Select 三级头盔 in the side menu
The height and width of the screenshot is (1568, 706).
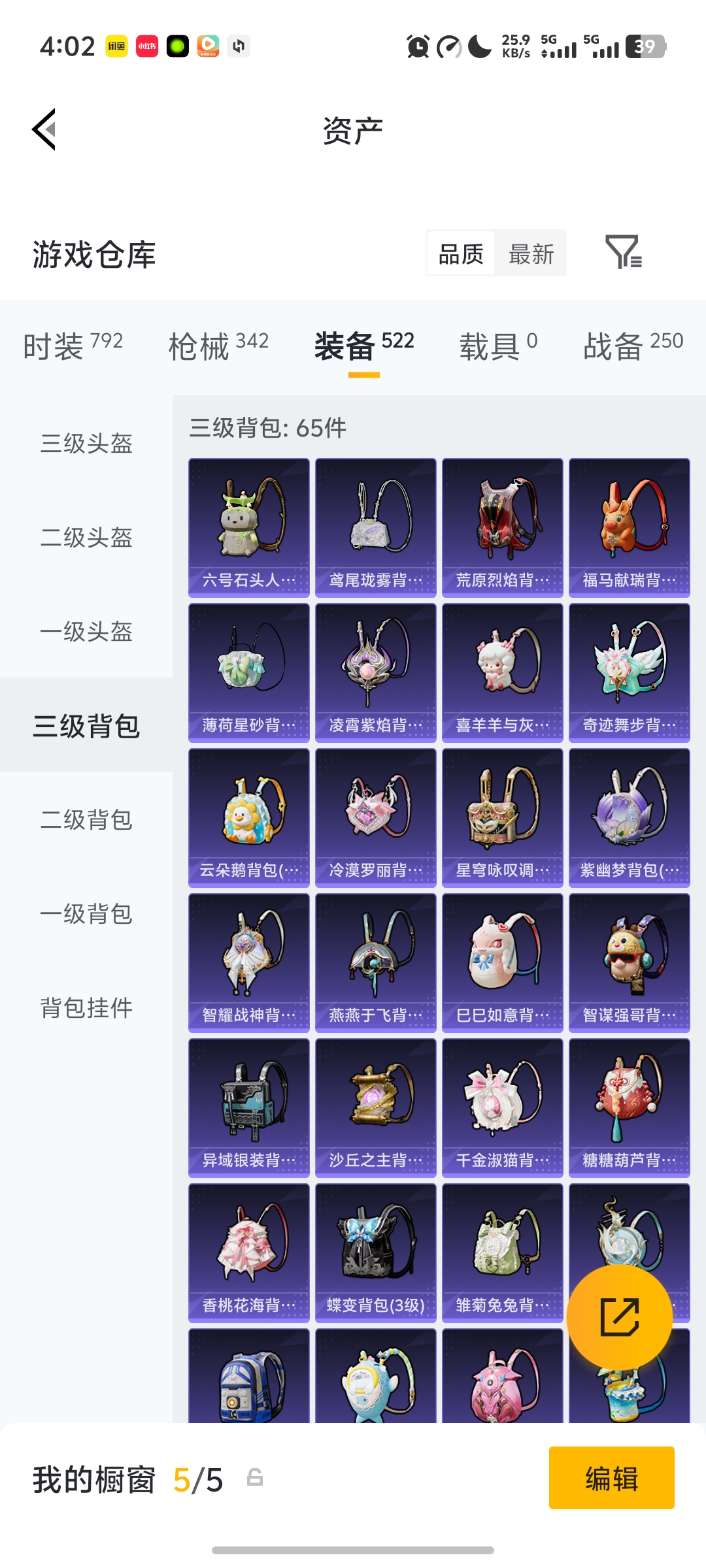pyautogui.click(x=86, y=444)
